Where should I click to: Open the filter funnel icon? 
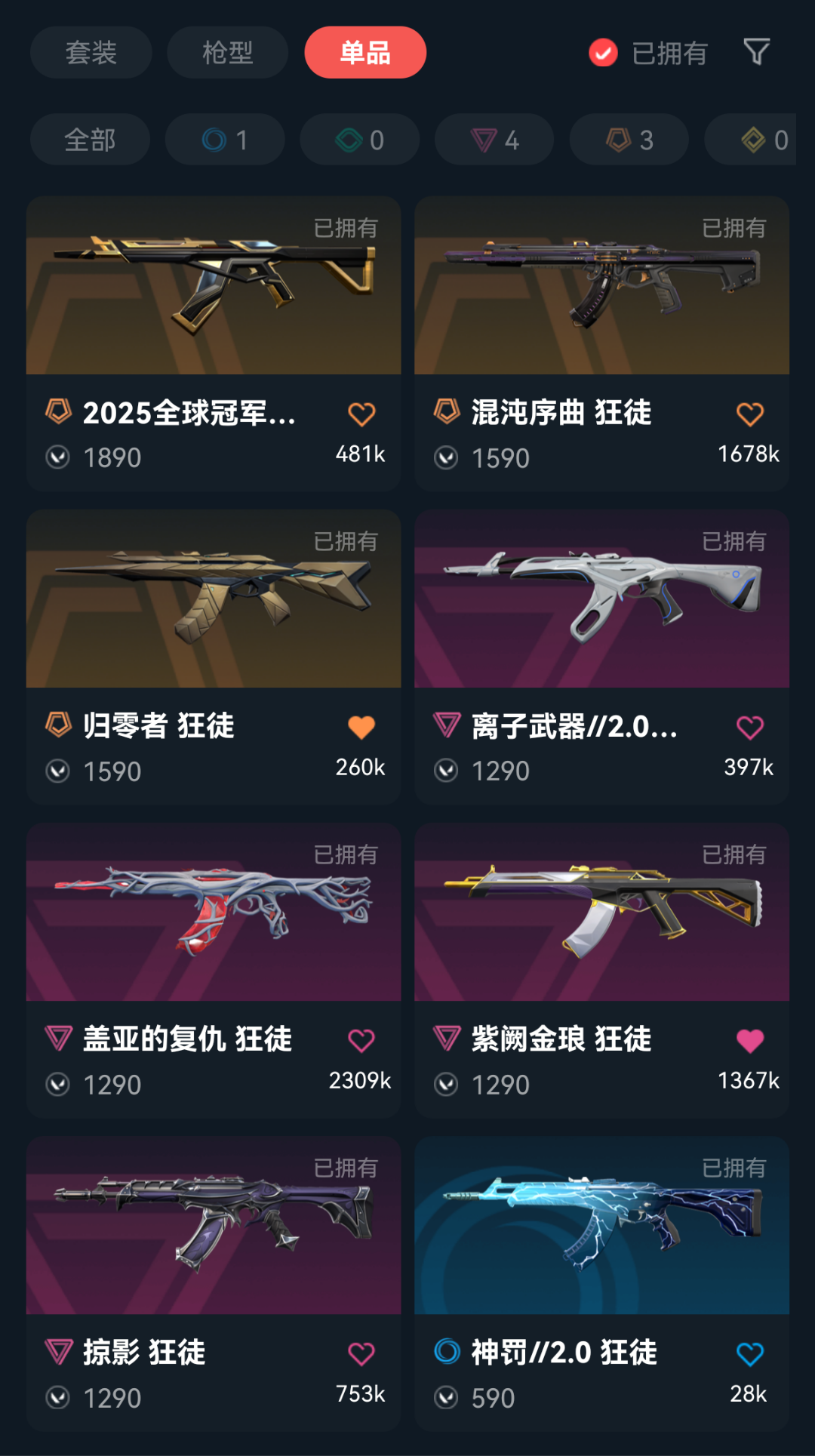coord(756,52)
